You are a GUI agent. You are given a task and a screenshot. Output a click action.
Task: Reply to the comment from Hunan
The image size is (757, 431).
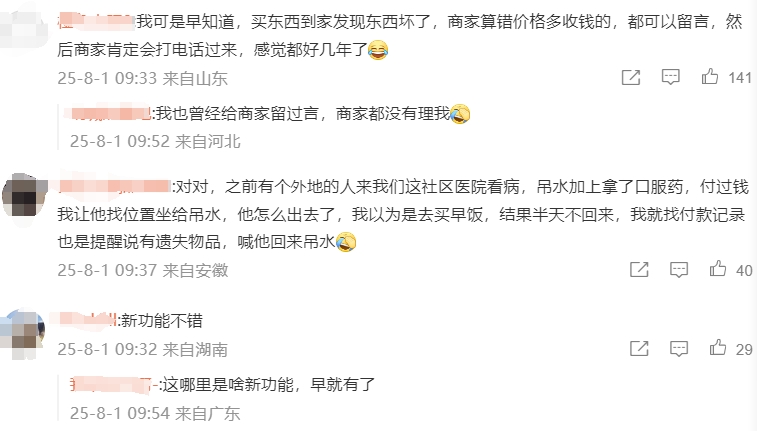[x=678, y=348]
